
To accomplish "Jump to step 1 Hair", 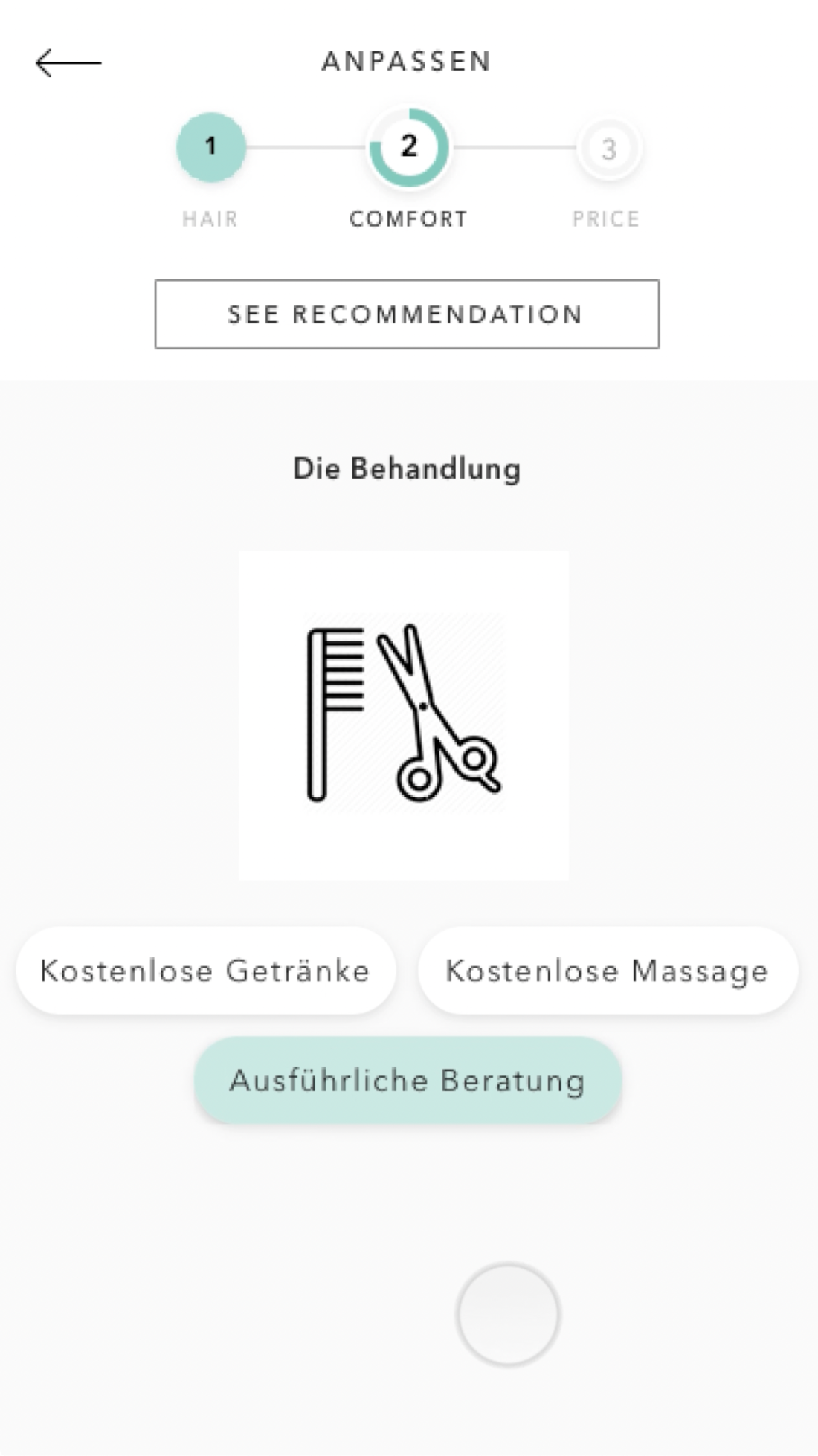I will pyautogui.click(x=211, y=147).
